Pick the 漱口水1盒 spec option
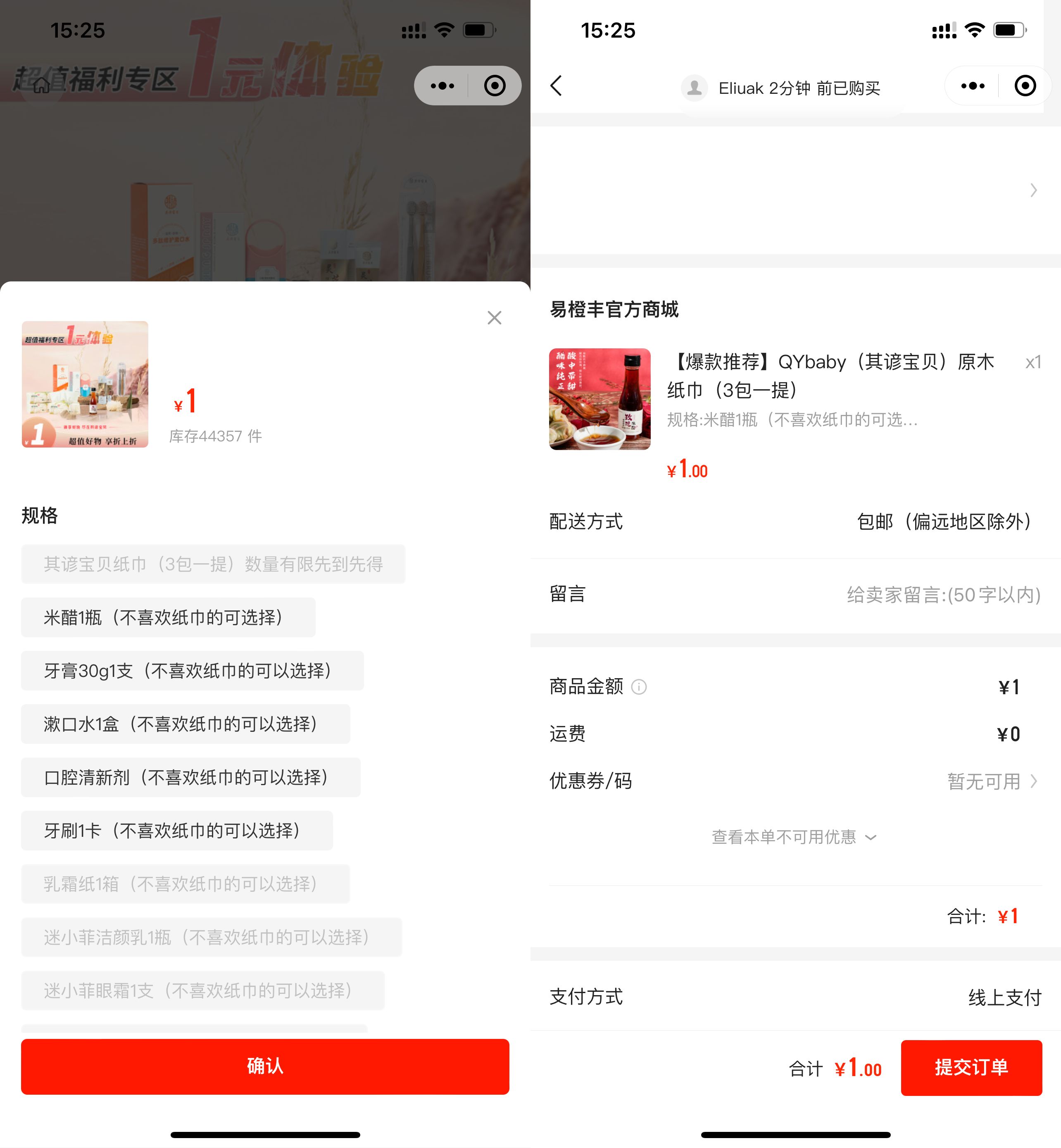This screenshot has height=1148, width=1061. [185, 724]
